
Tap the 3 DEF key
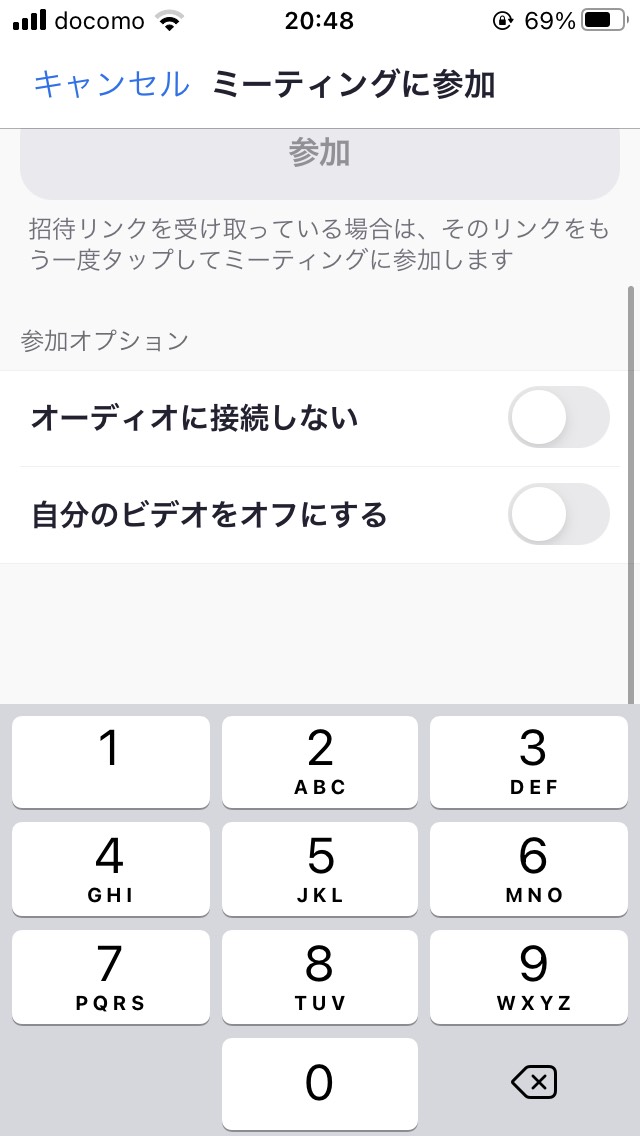pos(529,762)
